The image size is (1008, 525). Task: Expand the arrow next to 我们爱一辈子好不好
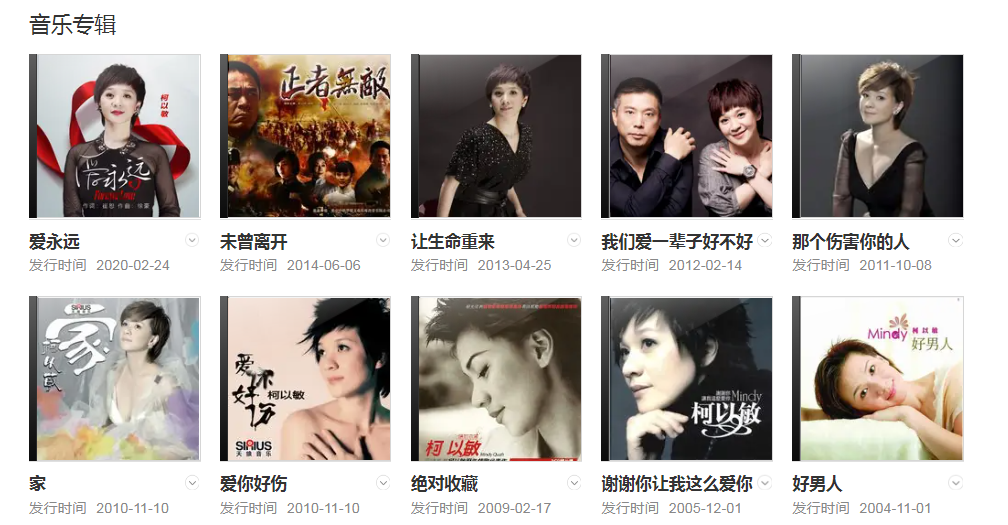click(x=764, y=240)
